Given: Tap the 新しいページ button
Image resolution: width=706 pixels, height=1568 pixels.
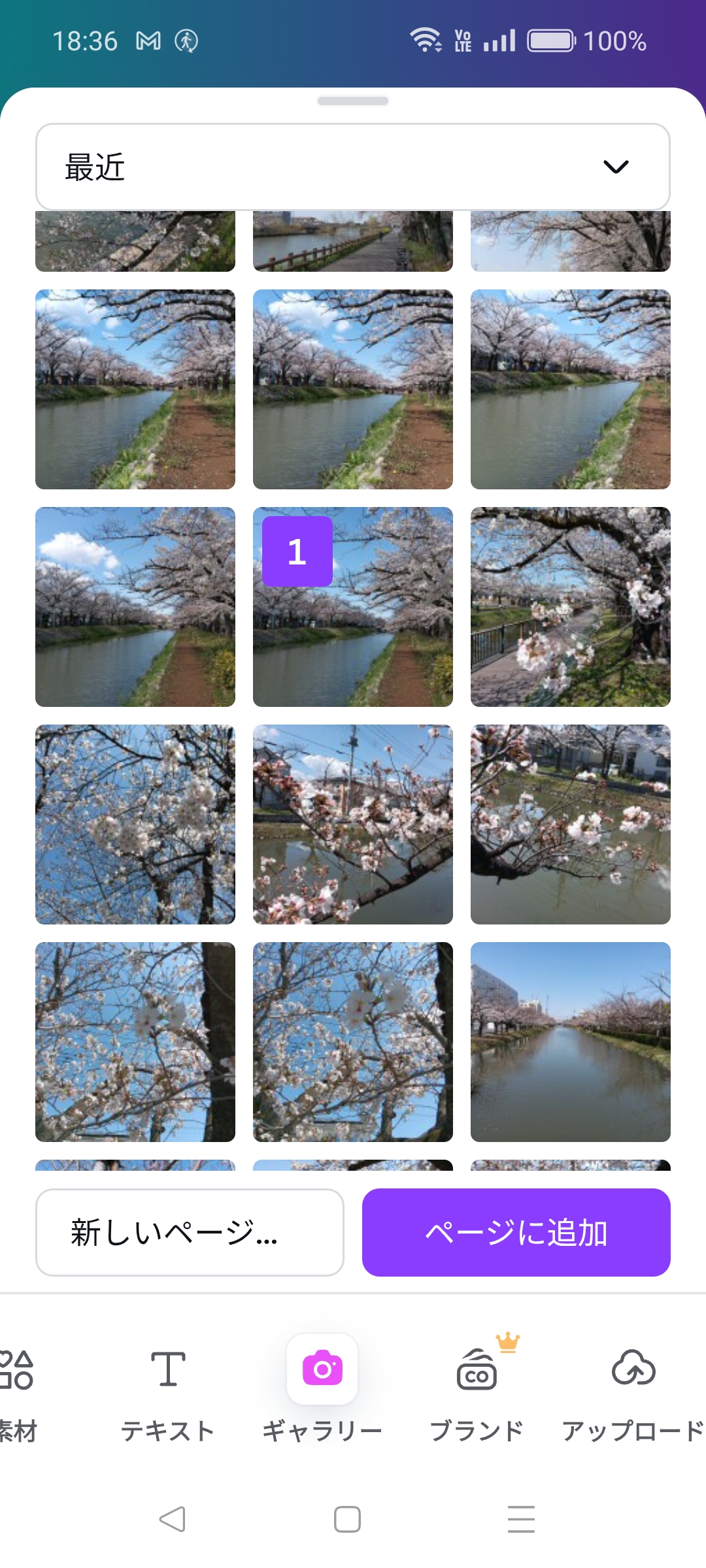Looking at the screenshot, I should coord(190,1232).
